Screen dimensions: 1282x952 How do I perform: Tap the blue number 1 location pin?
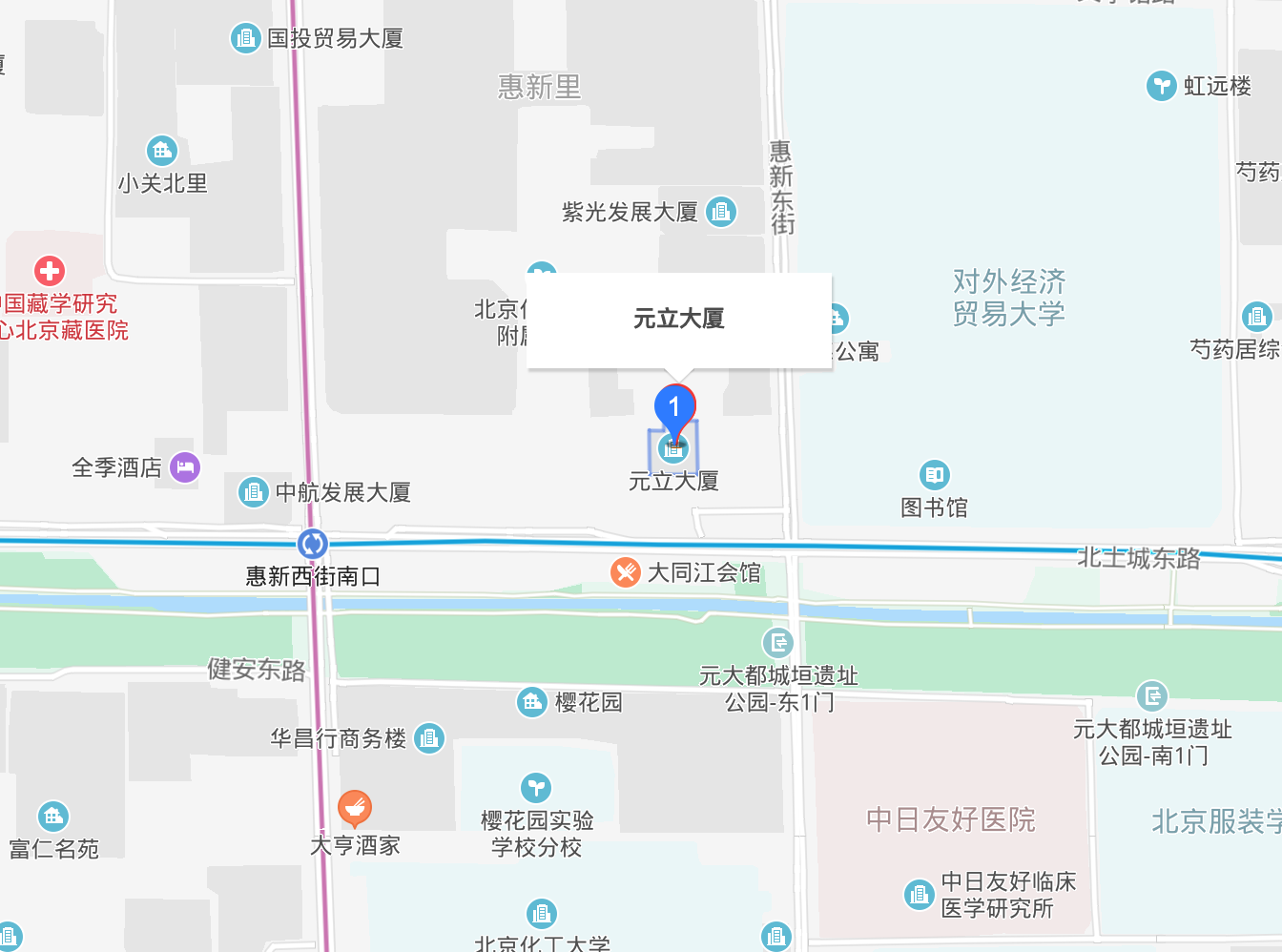click(674, 407)
